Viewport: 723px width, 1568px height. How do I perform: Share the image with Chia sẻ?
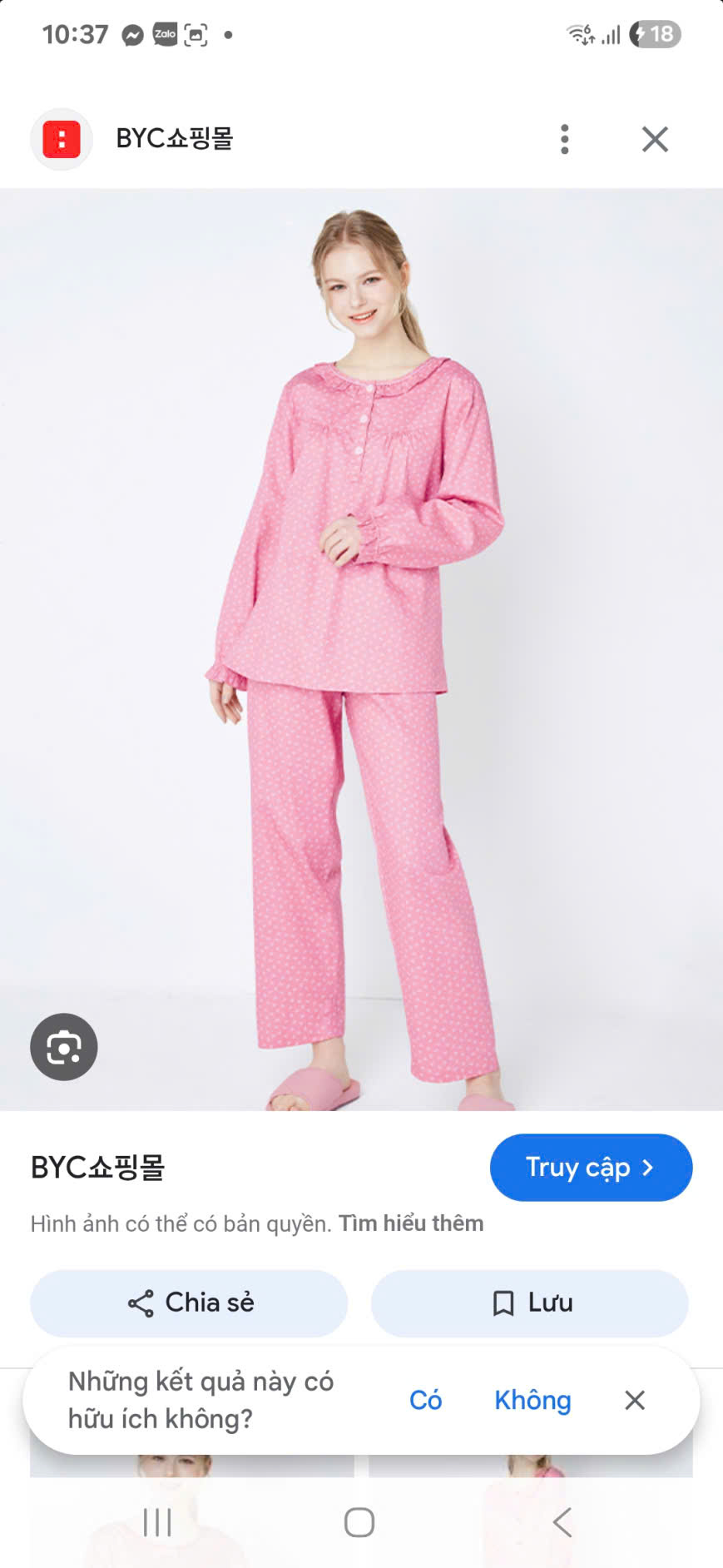click(189, 1303)
